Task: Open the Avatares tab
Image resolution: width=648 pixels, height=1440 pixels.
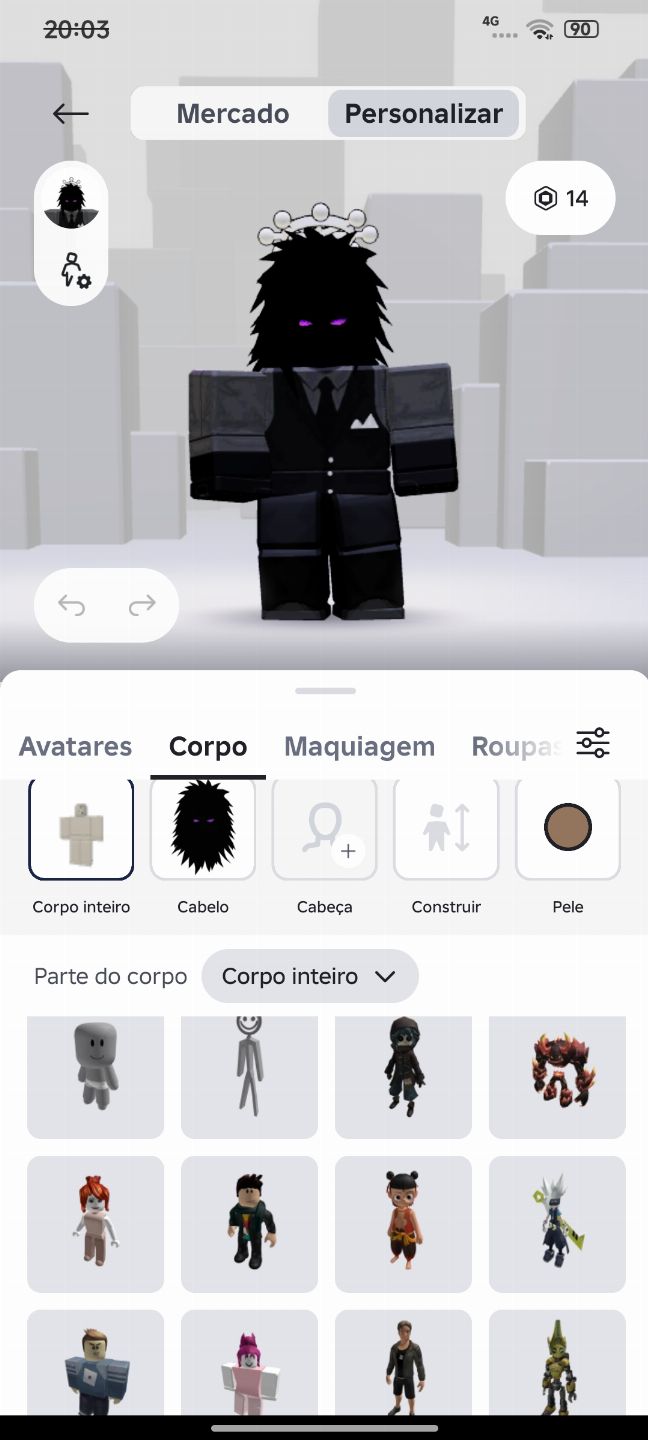Action: click(x=75, y=746)
